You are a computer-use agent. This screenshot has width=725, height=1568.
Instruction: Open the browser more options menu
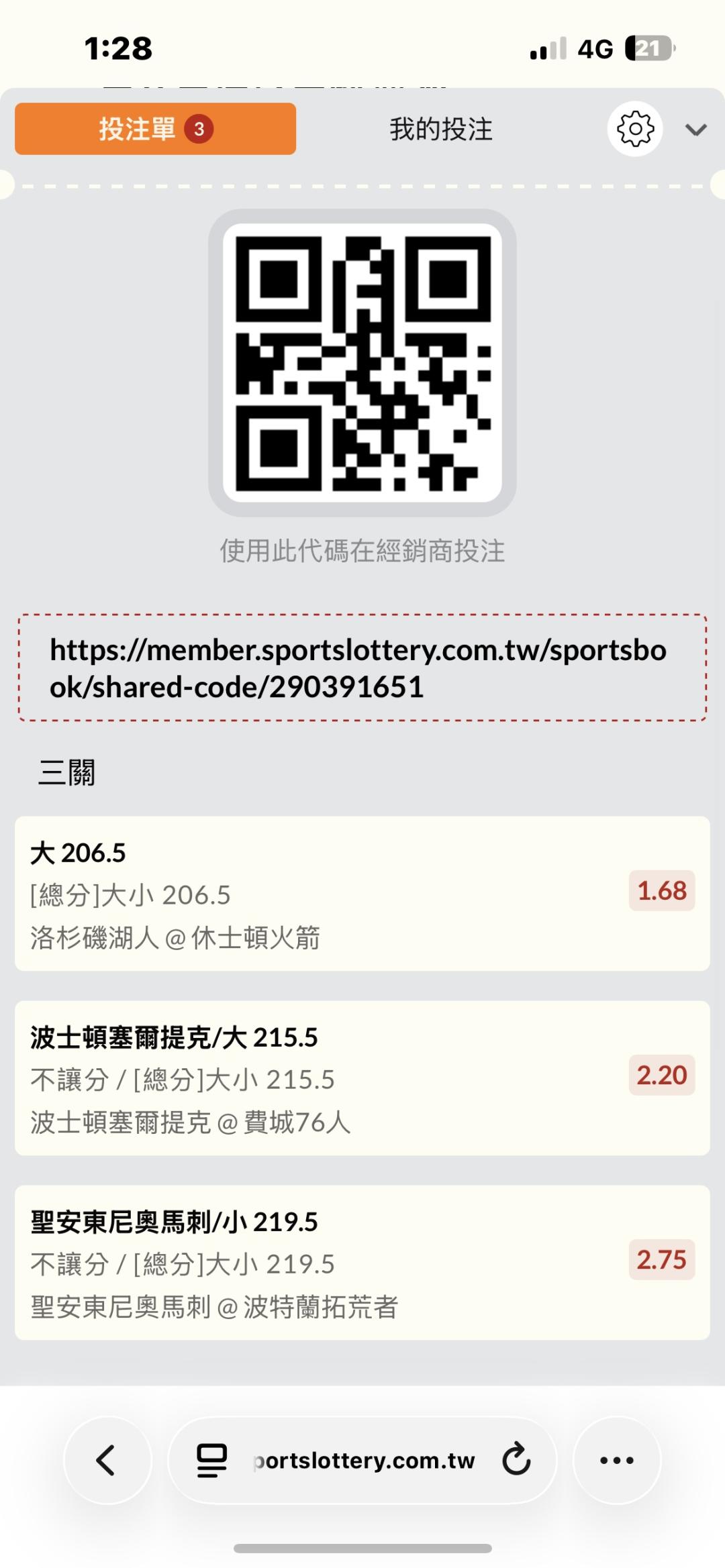[616, 1461]
